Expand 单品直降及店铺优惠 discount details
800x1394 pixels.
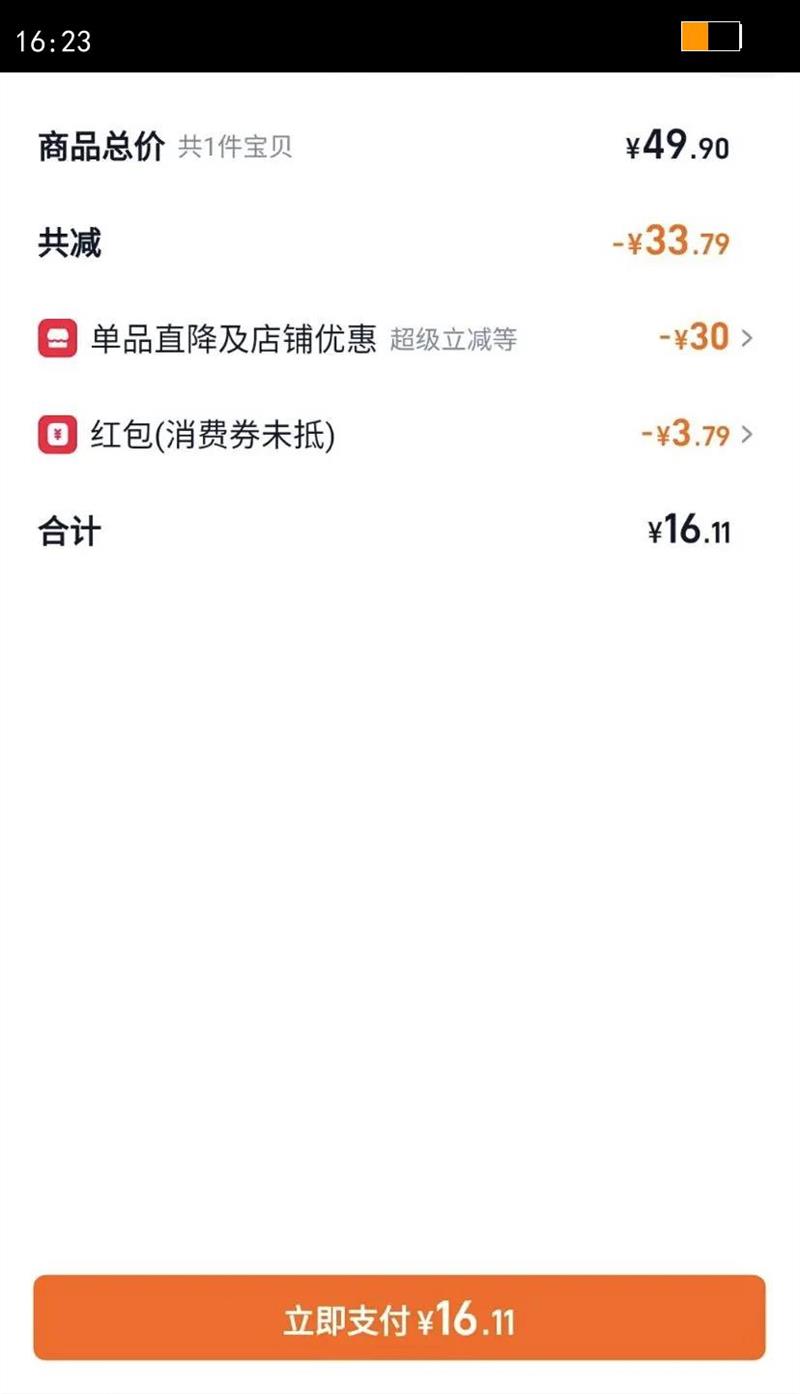[x=746, y=339]
